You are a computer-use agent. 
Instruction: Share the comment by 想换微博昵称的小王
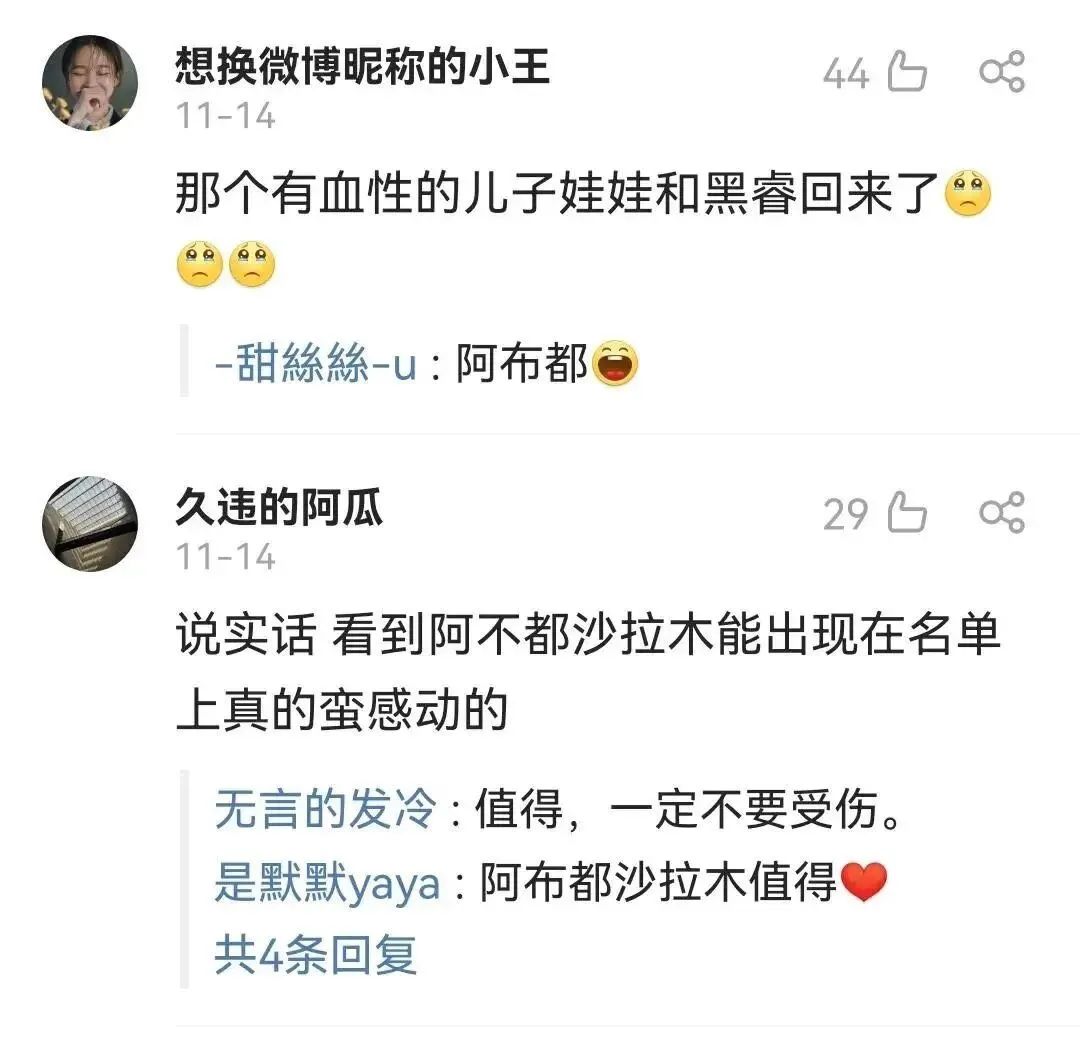point(1001,73)
